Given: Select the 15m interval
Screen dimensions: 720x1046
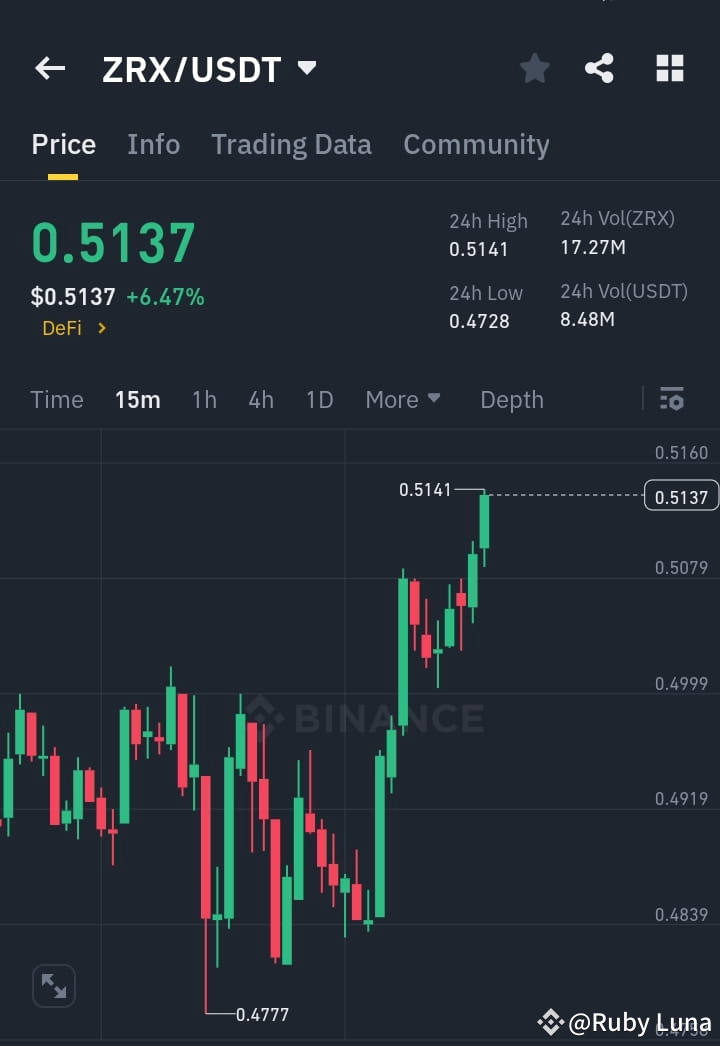Looking at the screenshot, I should 138,399.
